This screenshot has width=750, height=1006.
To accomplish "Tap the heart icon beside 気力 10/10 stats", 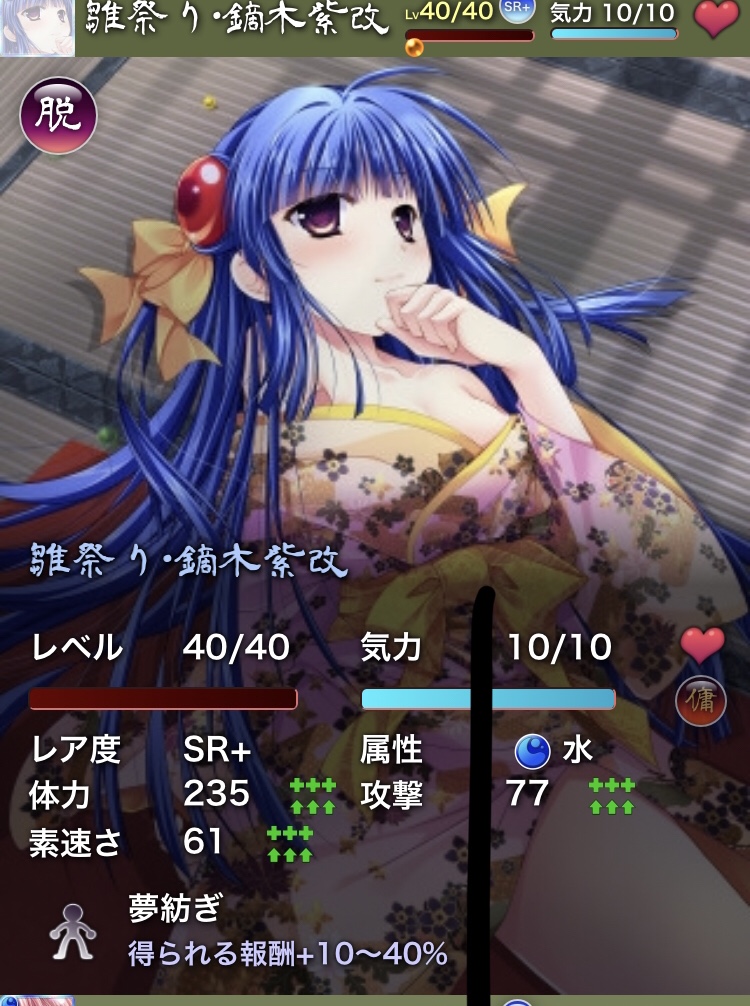I will [701, 645].
